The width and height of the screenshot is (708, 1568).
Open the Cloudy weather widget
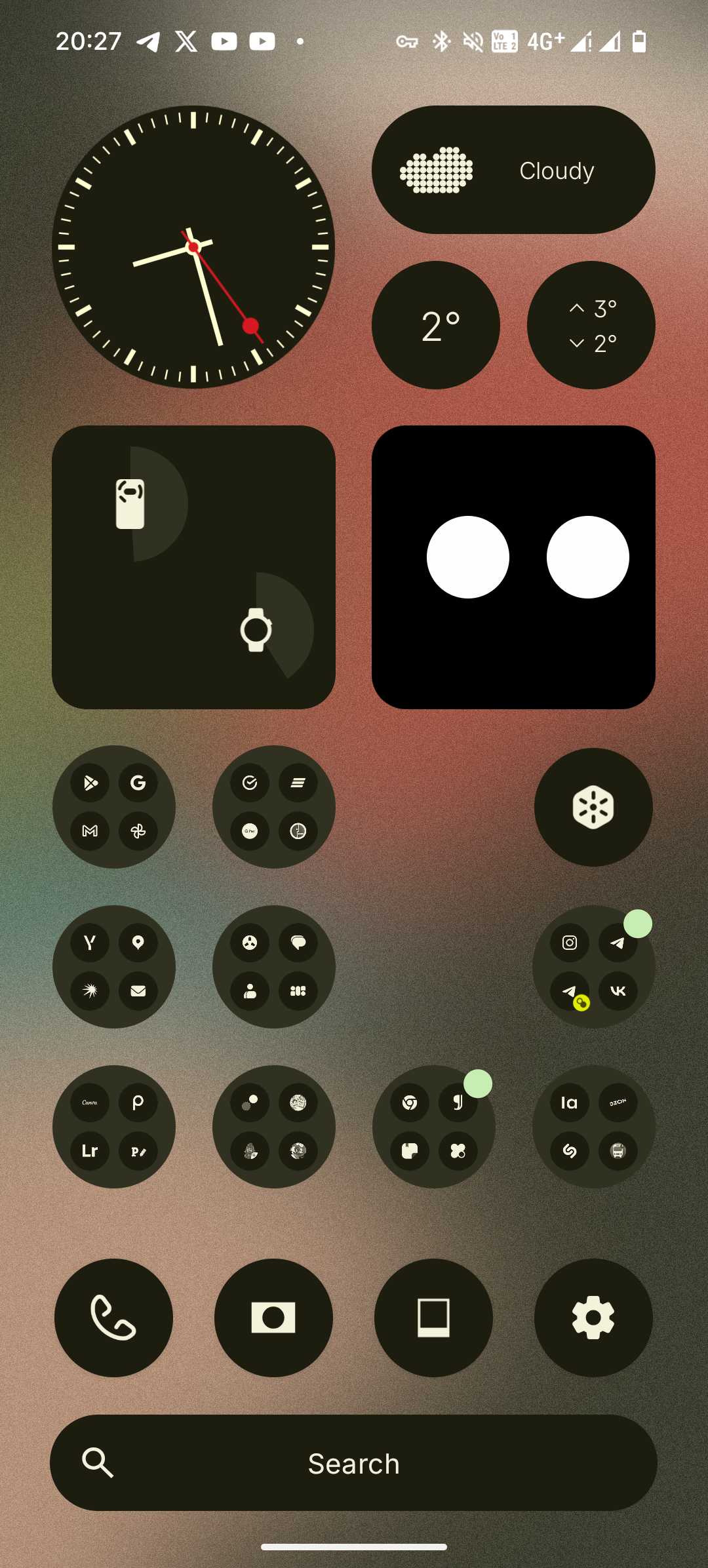513,170
